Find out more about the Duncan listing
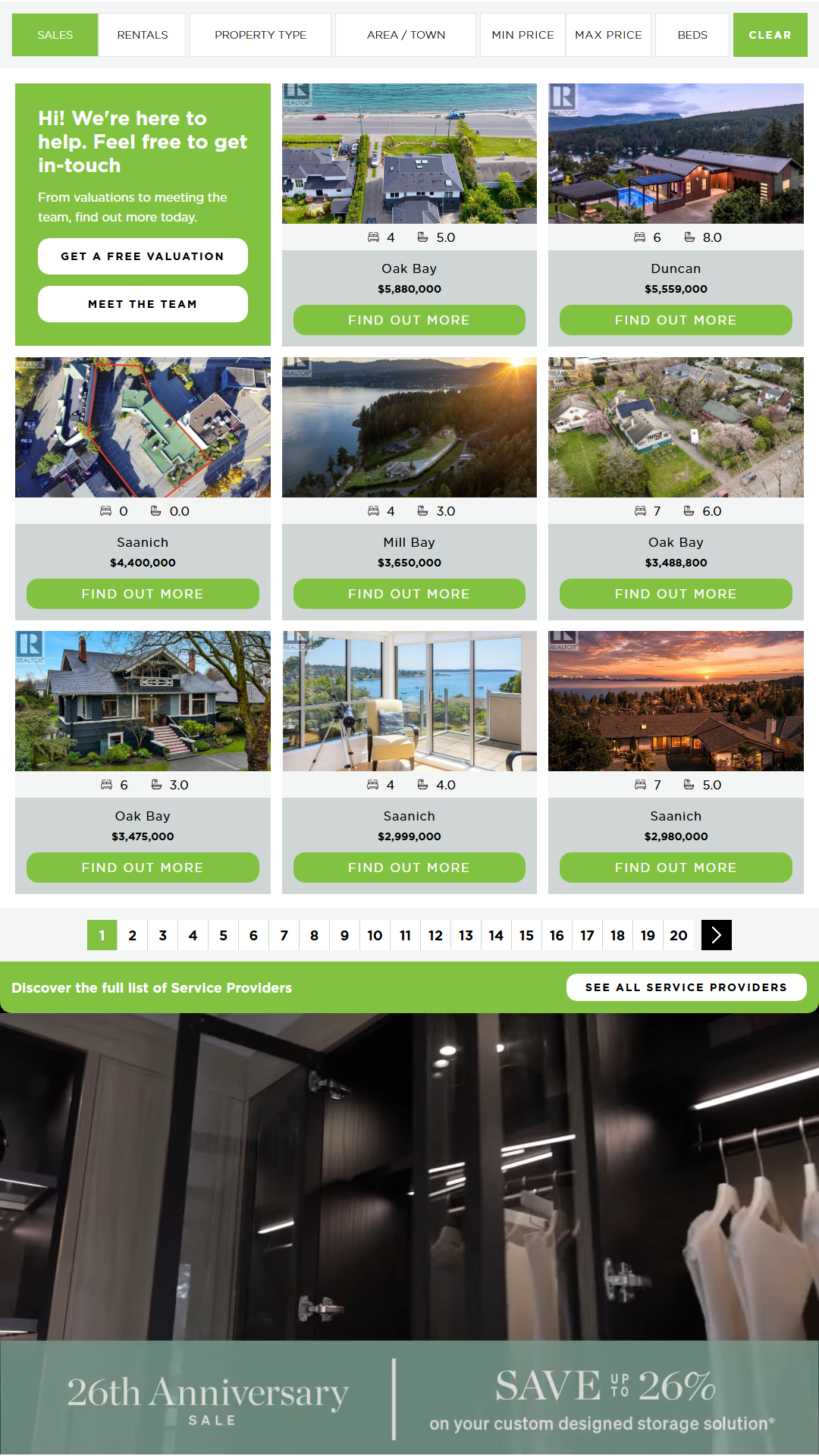Screen dimensions: 819x1456 pos(676,320)
